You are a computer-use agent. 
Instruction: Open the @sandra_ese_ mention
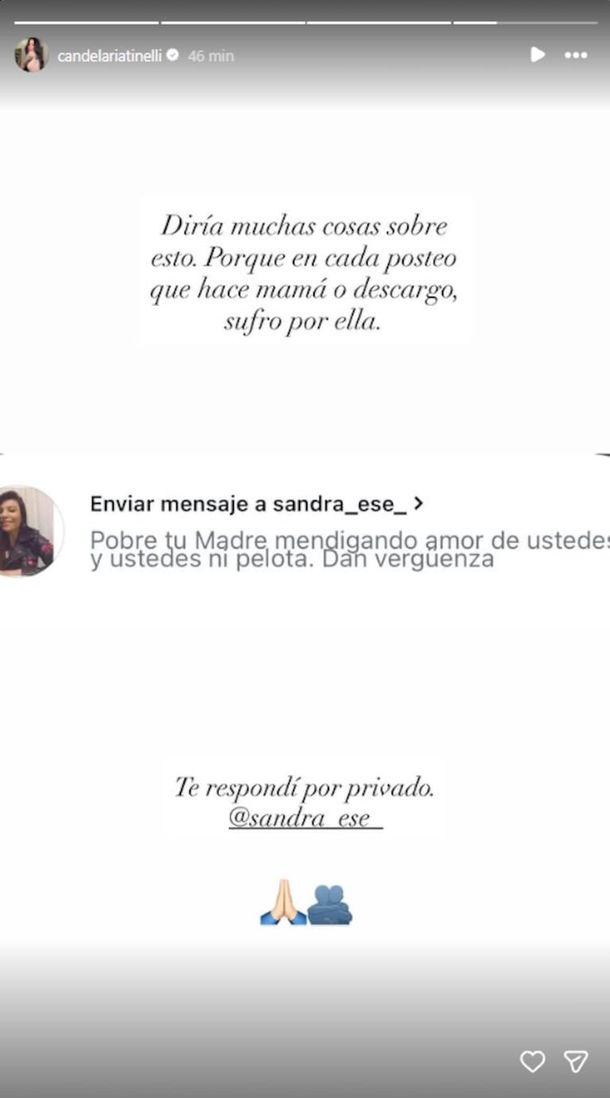pyautogui.click(x=305, y=818)
